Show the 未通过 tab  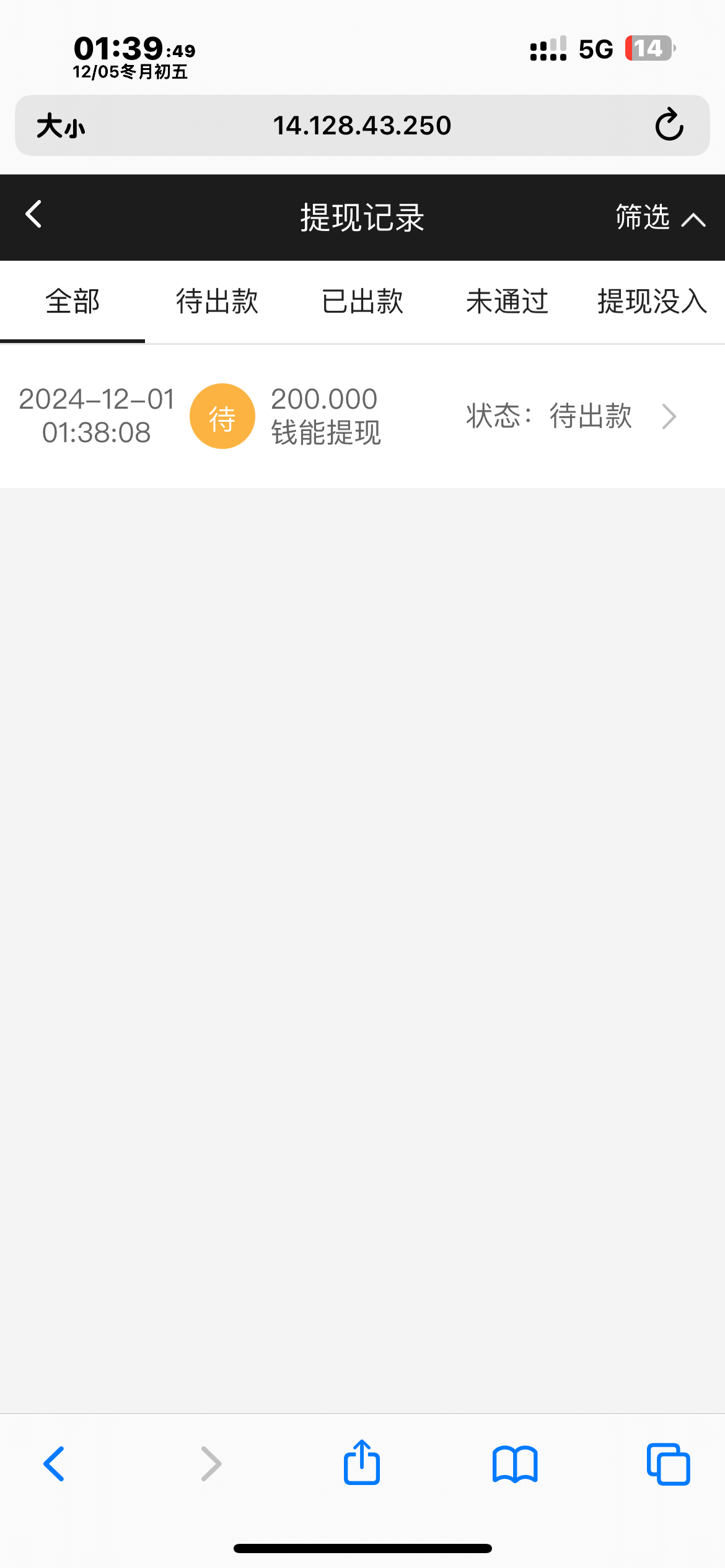507,302
